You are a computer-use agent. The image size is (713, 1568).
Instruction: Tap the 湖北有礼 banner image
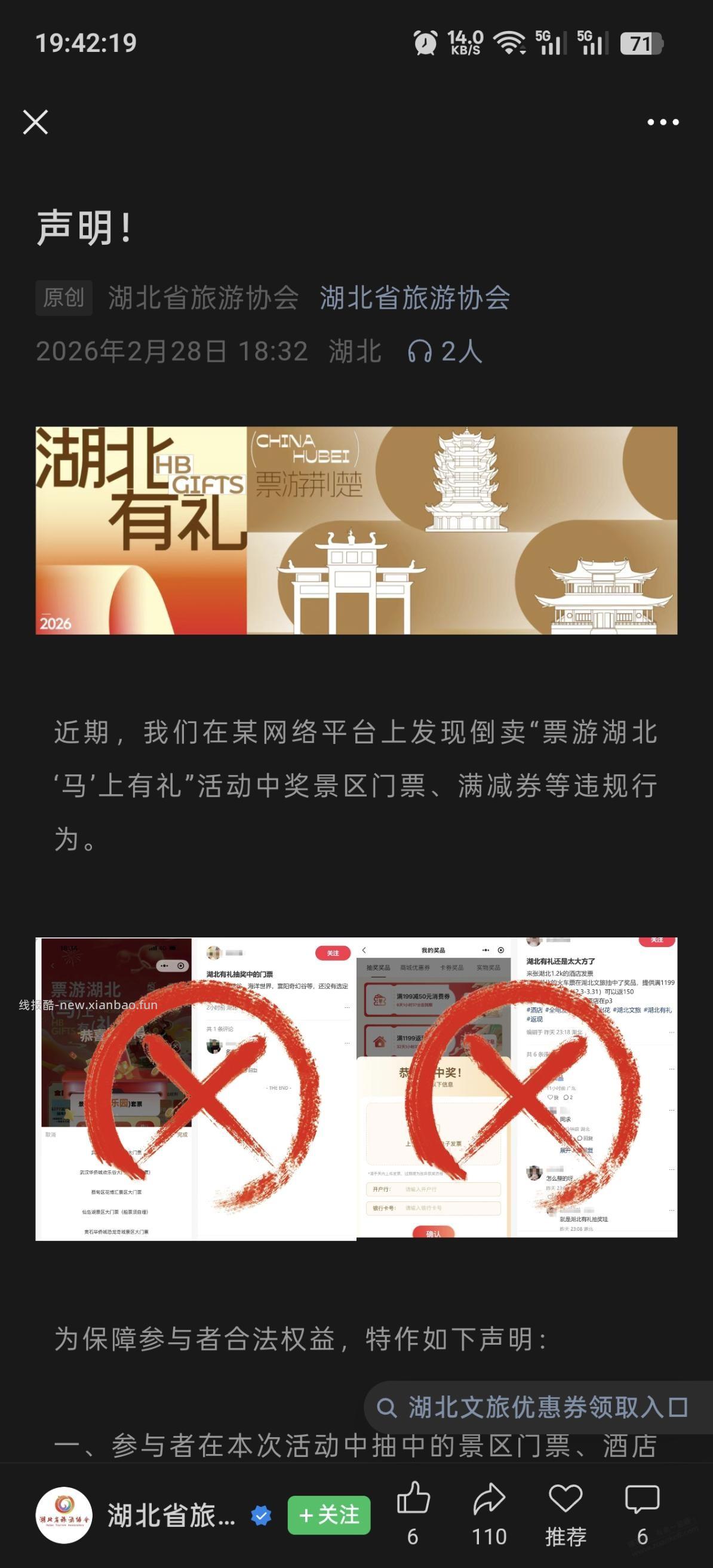pos(356,530)
